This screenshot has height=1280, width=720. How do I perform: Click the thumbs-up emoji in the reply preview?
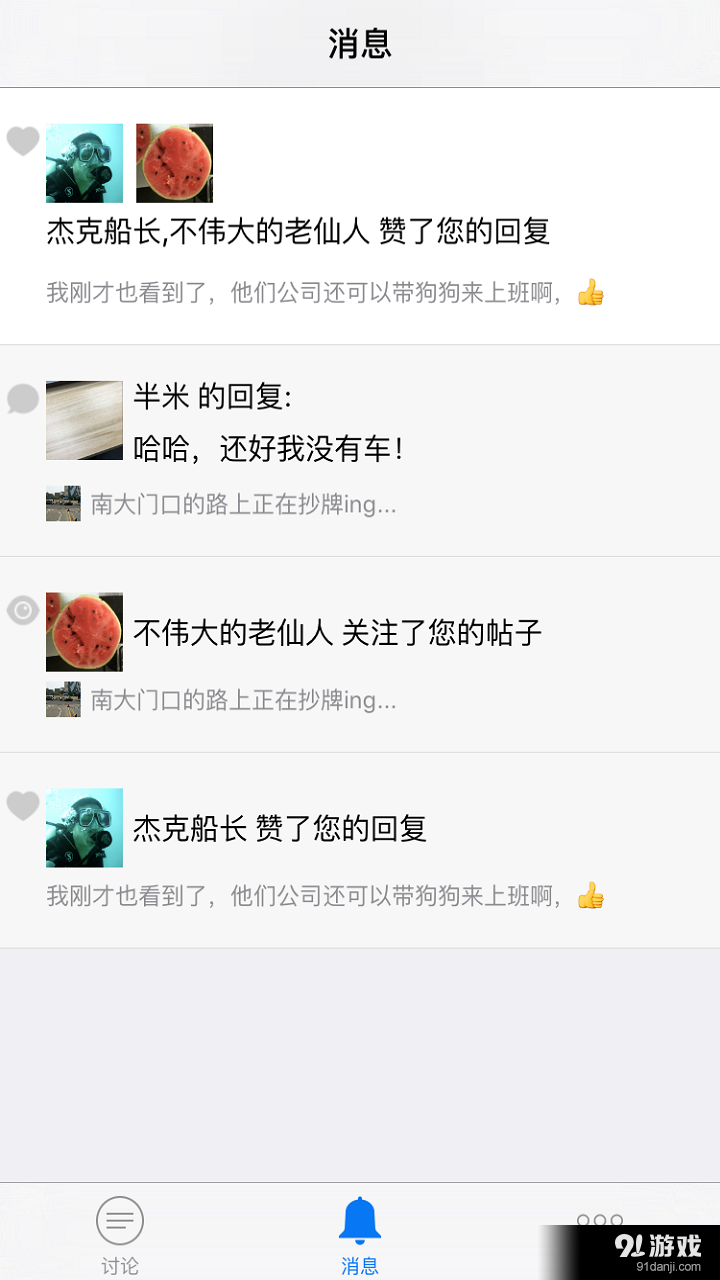tap(592, 293)
